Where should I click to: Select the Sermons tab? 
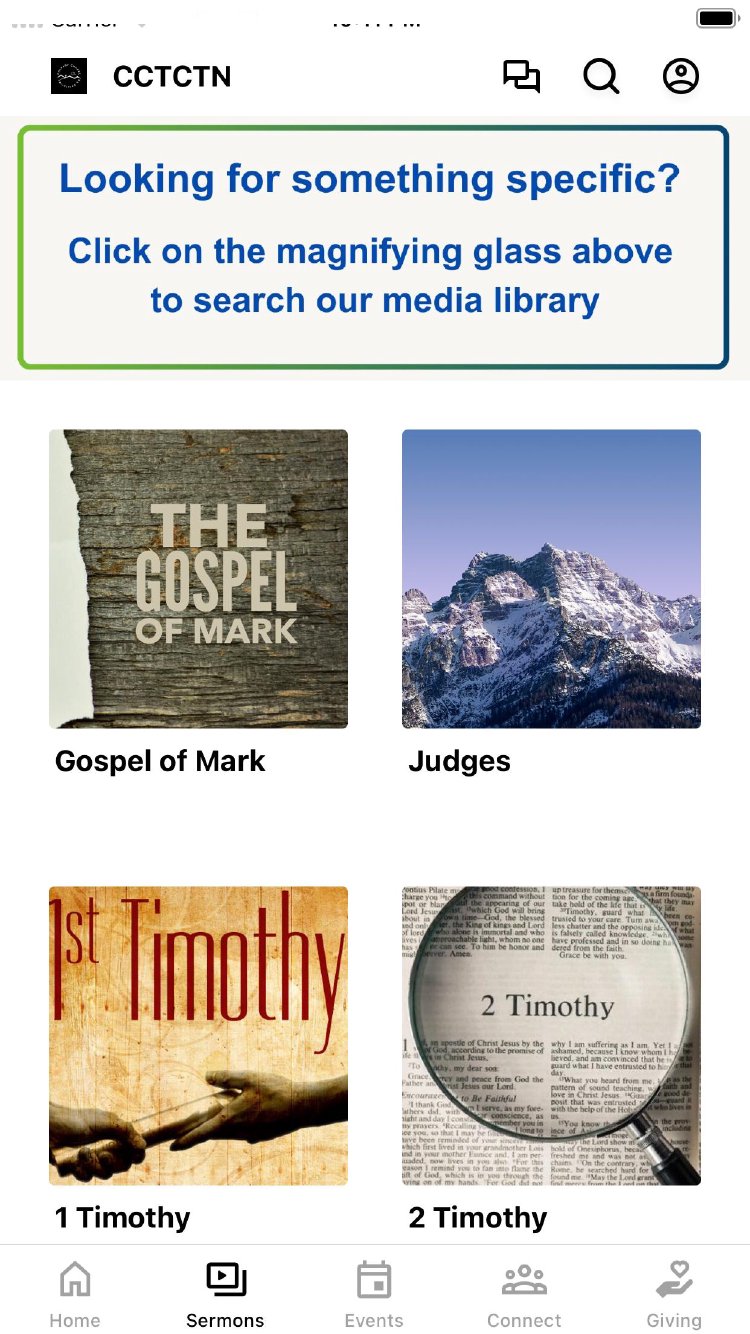tap(225, 1294)
